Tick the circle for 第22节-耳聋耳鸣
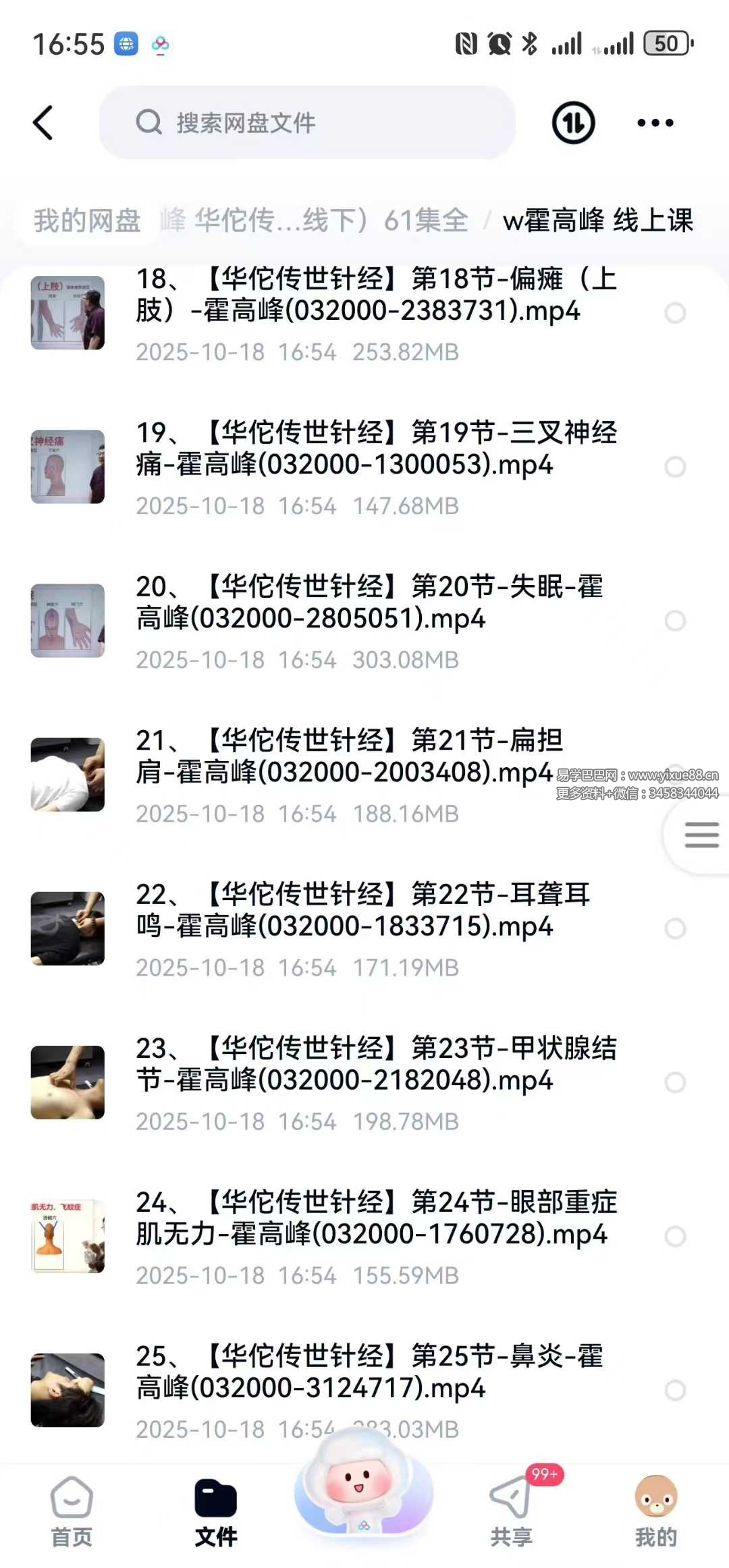729x1568 pixels. (x=675, y=928)
